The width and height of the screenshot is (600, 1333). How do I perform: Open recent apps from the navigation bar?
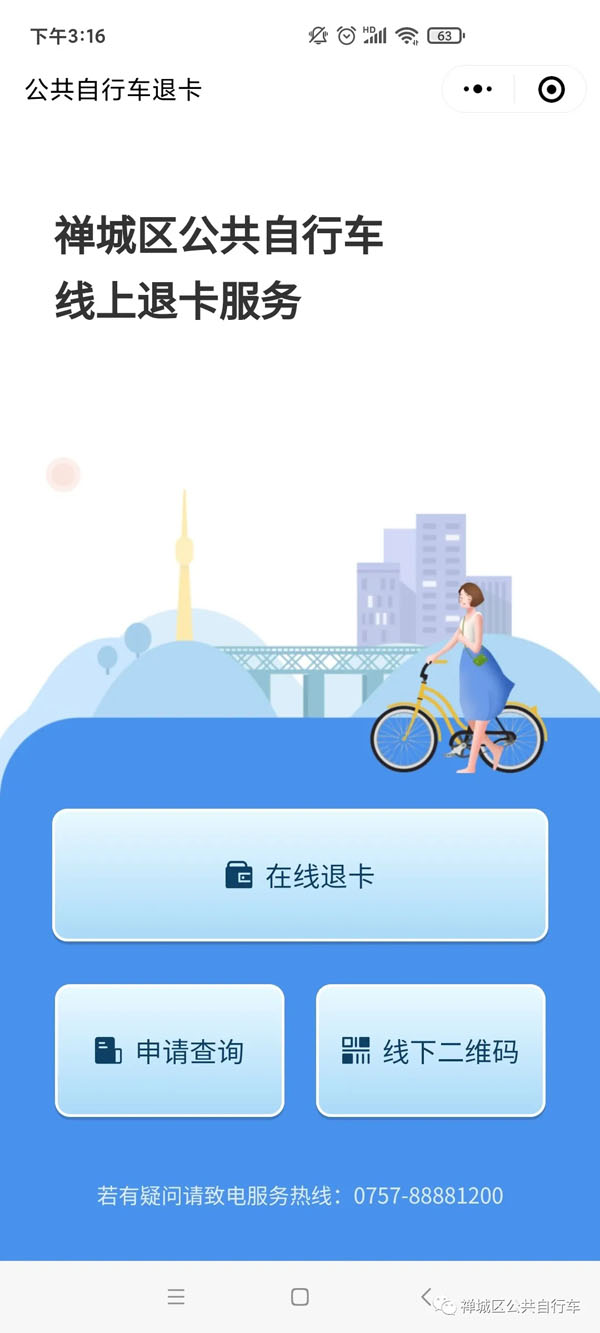pyautogui.click(x=176, y=1297)
